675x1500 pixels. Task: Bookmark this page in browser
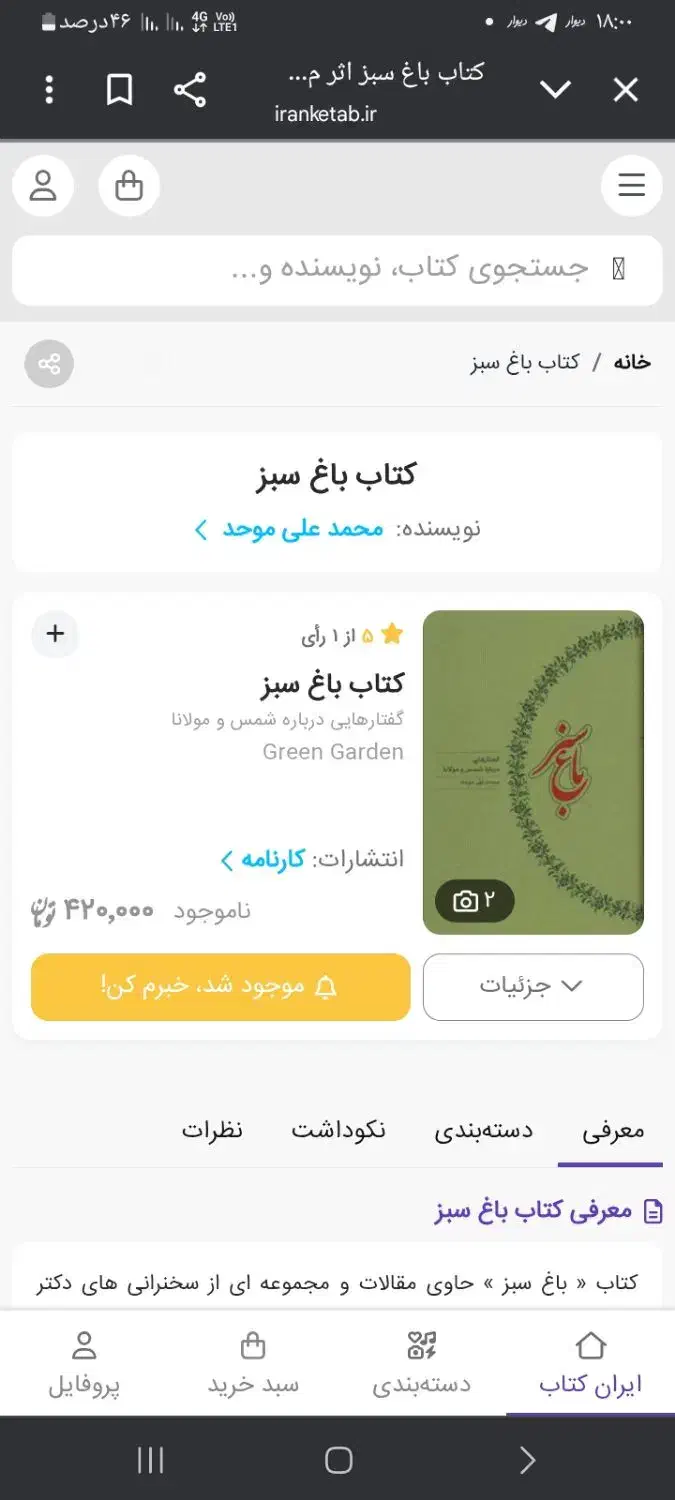119,91
